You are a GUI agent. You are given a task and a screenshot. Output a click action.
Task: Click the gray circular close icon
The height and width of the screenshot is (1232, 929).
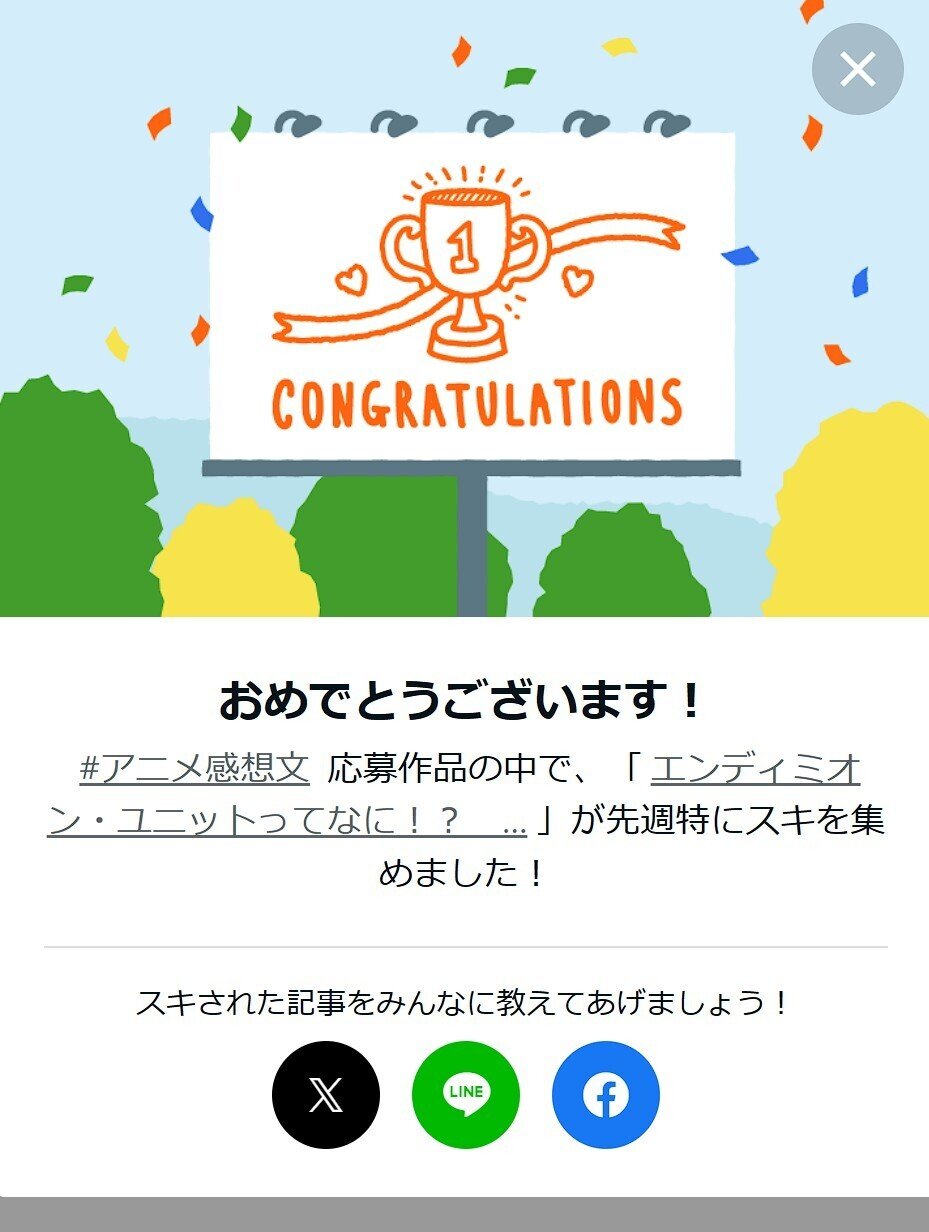click(856, 69)
